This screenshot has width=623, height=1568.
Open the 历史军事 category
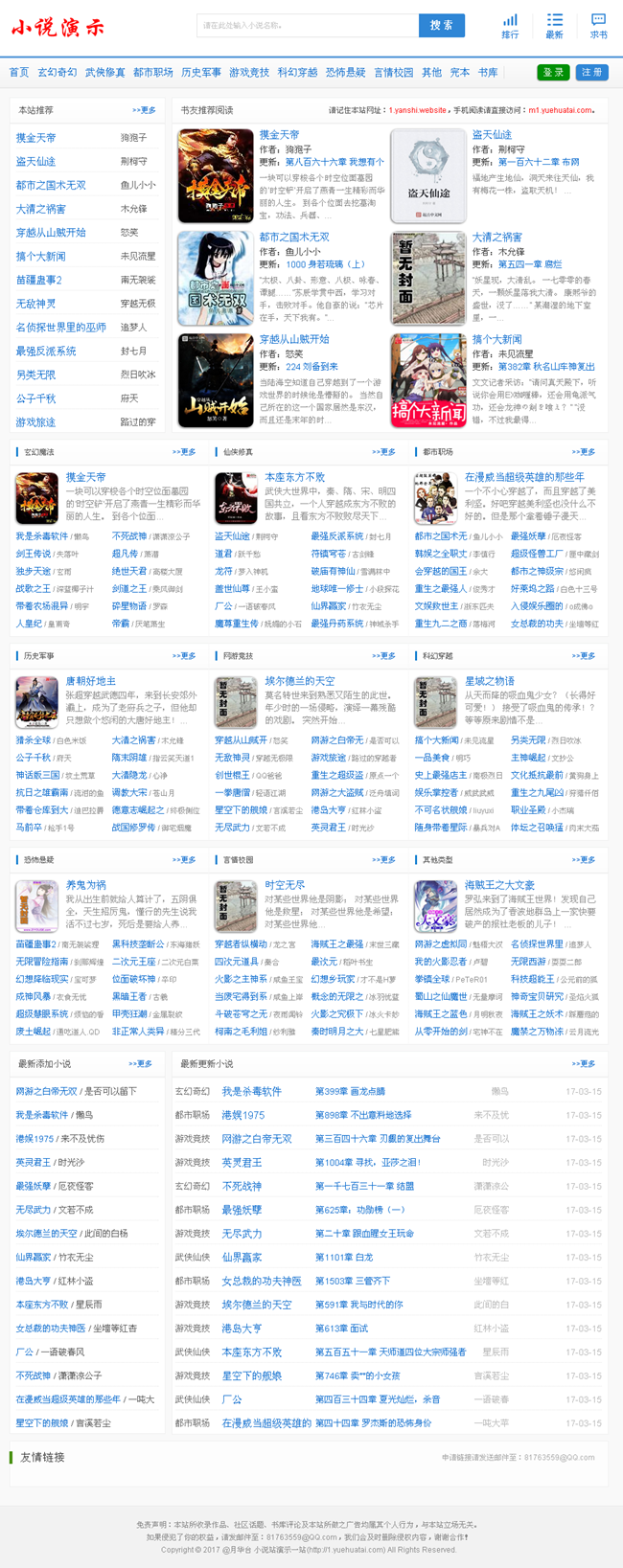[201, 73]
